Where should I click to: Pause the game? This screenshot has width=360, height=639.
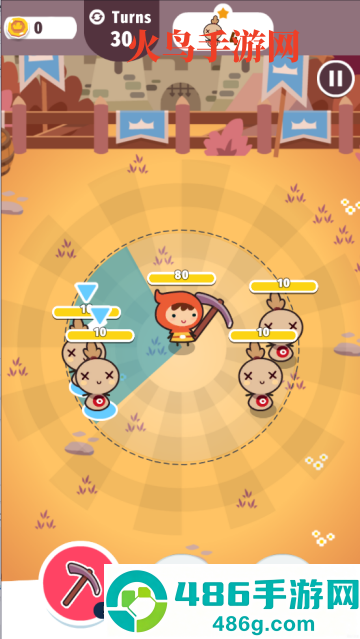[336, 79]
